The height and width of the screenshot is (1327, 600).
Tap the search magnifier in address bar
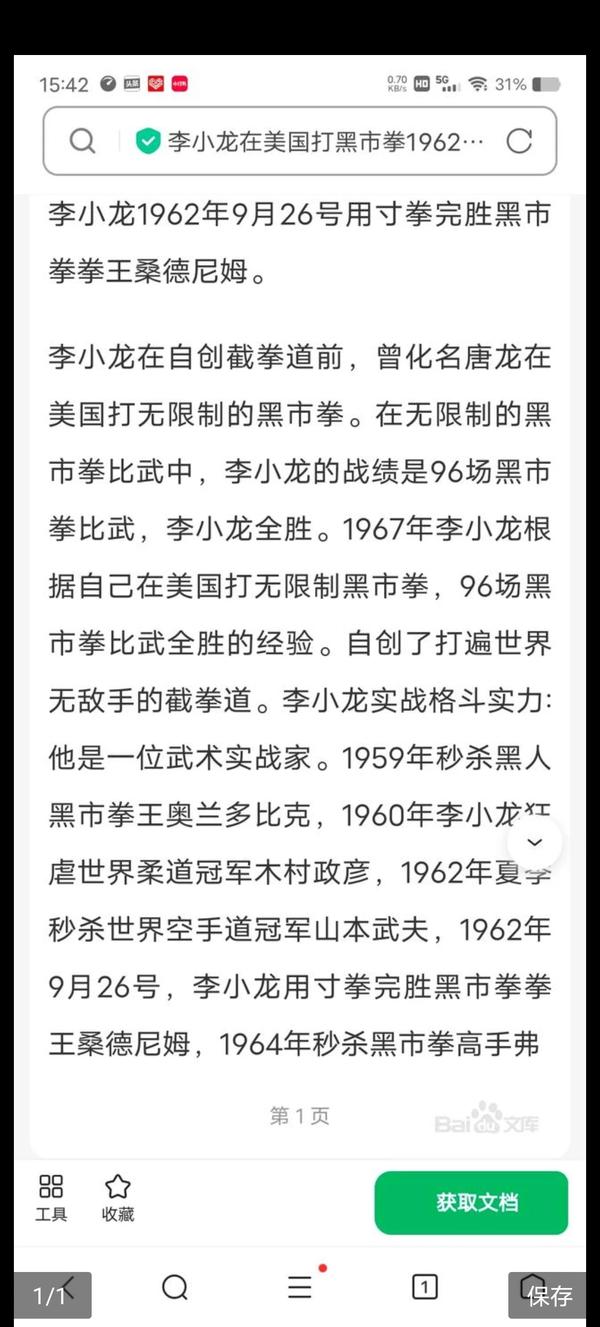(82, 141)
